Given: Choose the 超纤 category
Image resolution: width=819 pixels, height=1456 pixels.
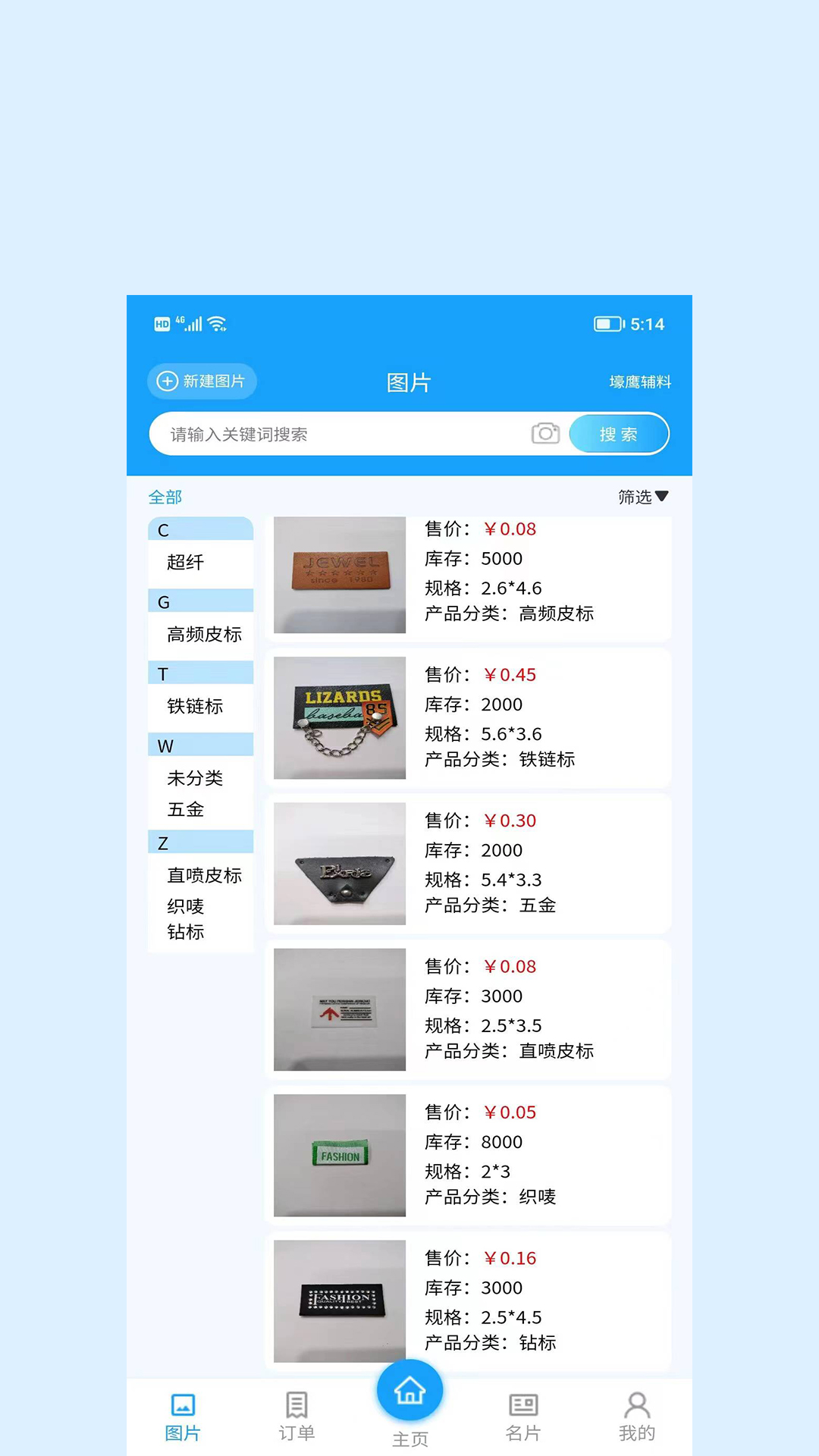Looking at the screenshot, I should pyautogui.click(x=186, y=562).
